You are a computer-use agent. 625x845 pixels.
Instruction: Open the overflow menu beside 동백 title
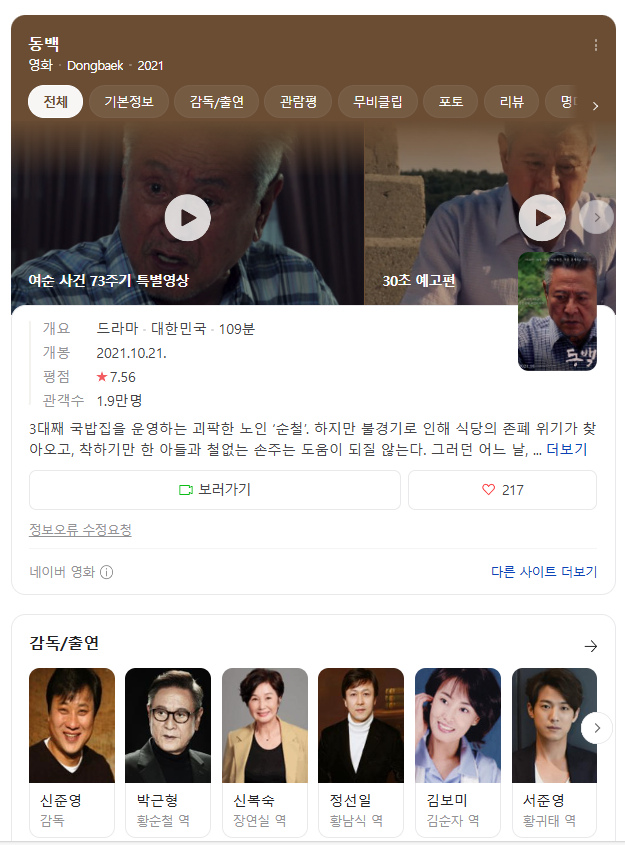[596, 45]
